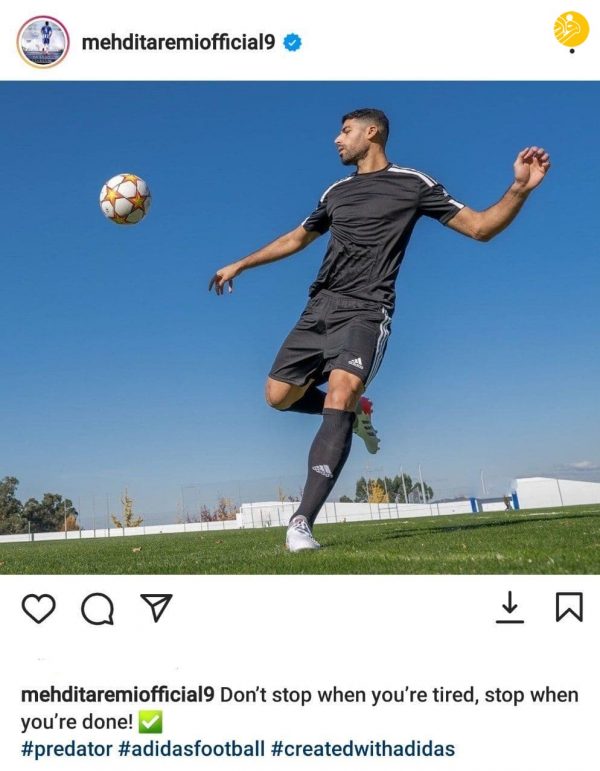The height and width of the screenshot is (771, 600).
Task: Open the #predator hashtag
Action: (65, 748)
